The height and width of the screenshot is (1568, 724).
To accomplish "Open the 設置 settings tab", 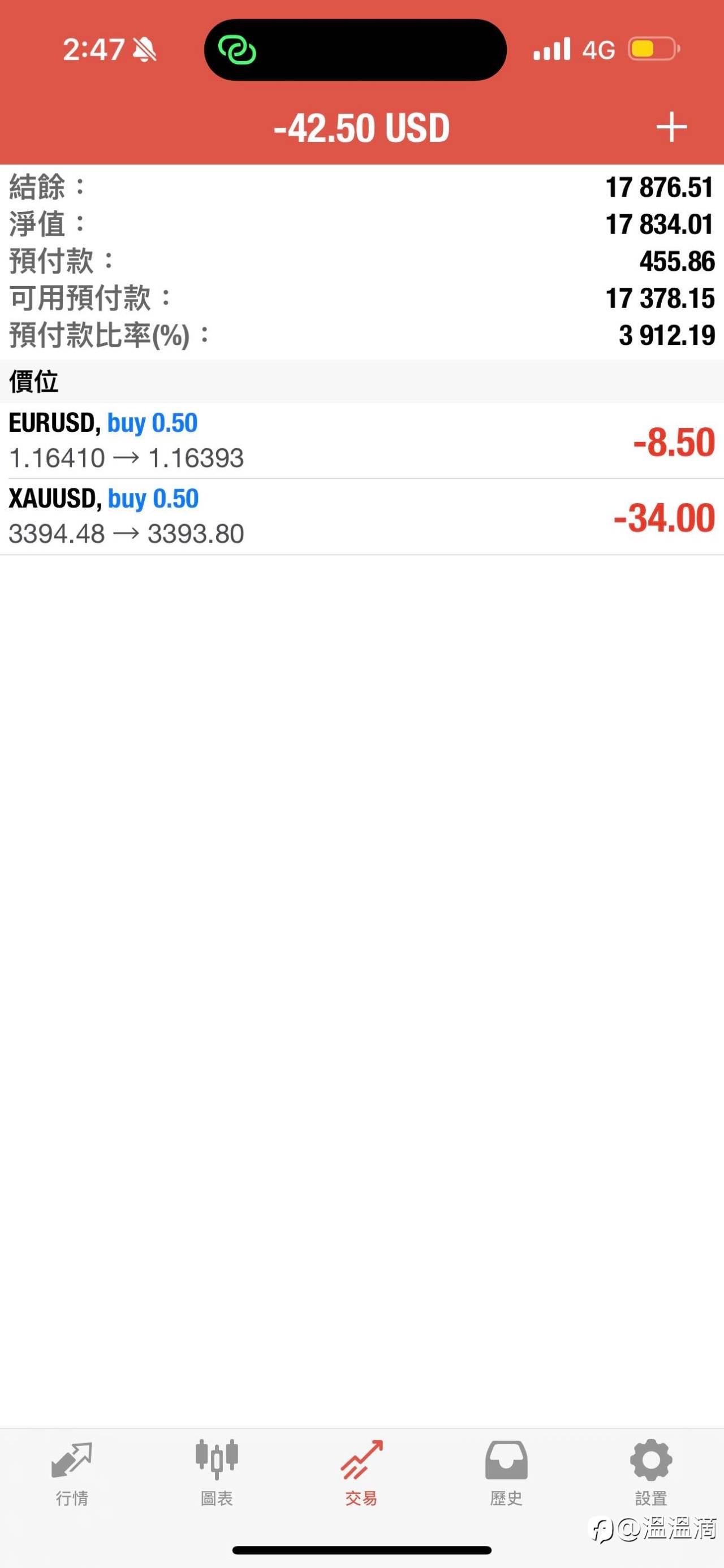I will (x=651, y=1473).
